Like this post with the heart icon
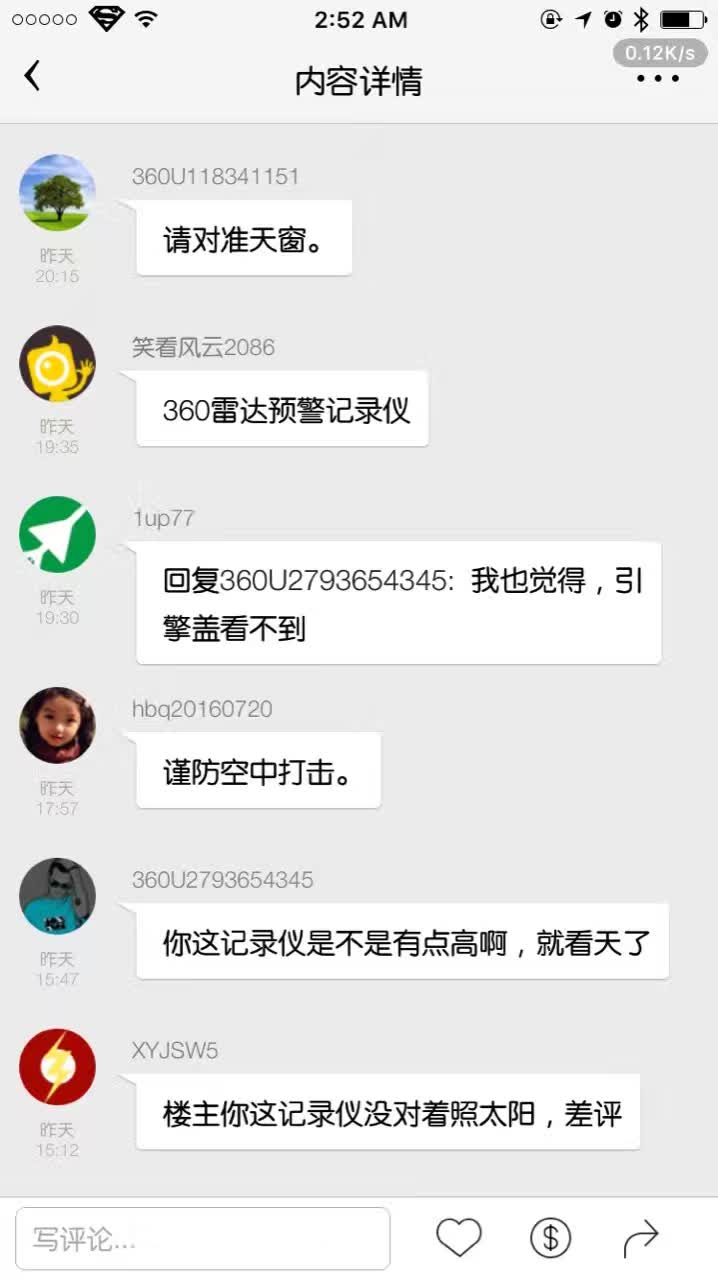The image size is (718, 1280). (459, 1238)
